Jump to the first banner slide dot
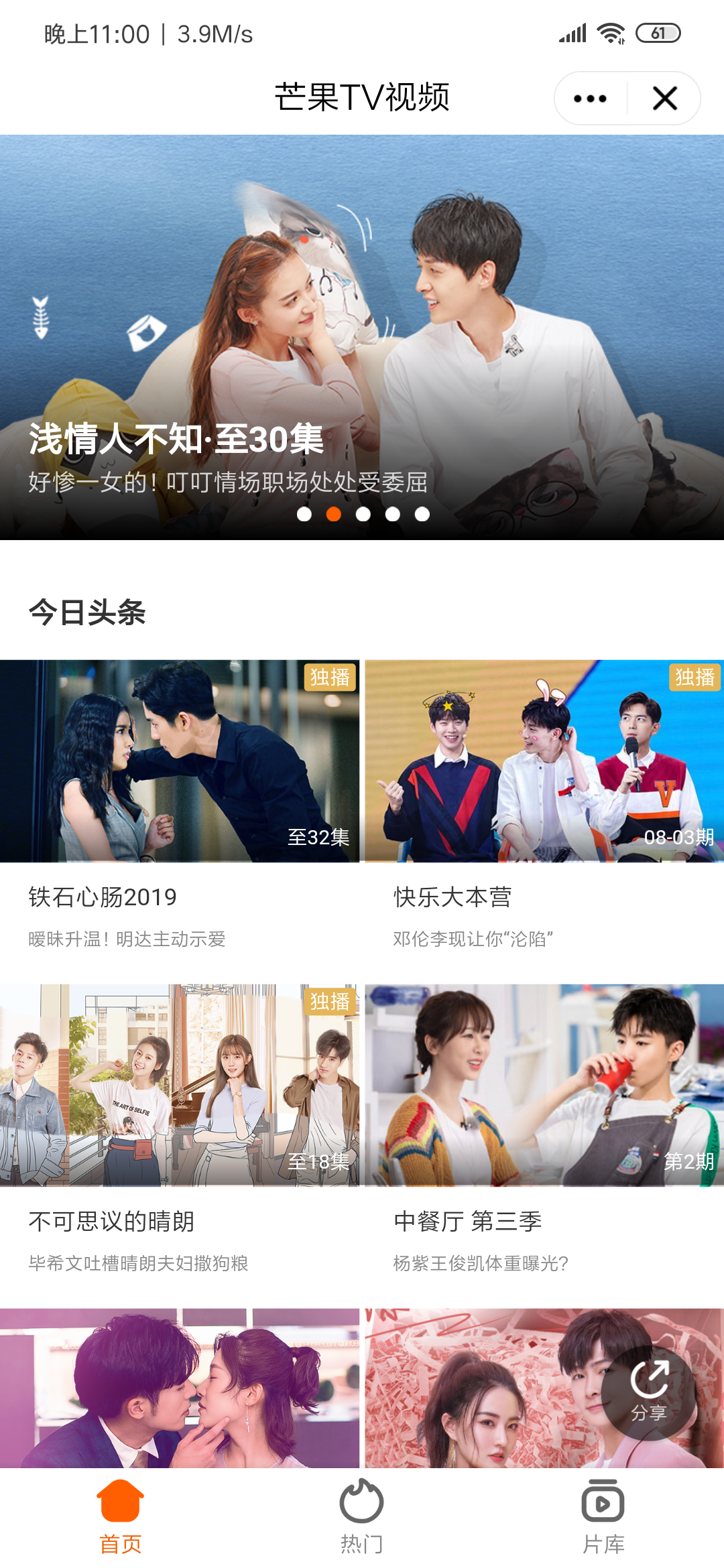This screenshot has width=724, height=1568. [x=304, y=514]
